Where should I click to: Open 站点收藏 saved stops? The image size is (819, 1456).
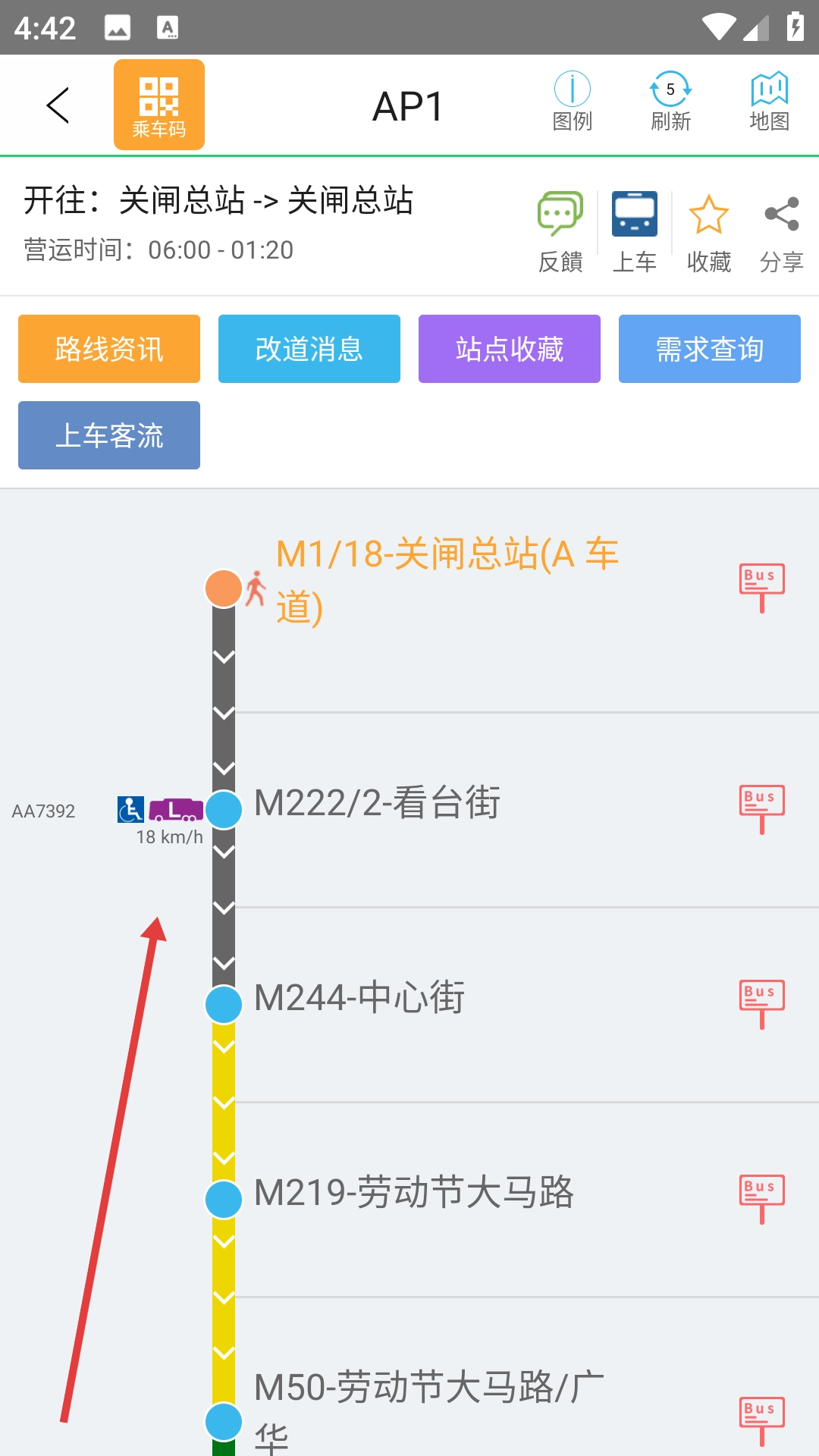[510, 349]
